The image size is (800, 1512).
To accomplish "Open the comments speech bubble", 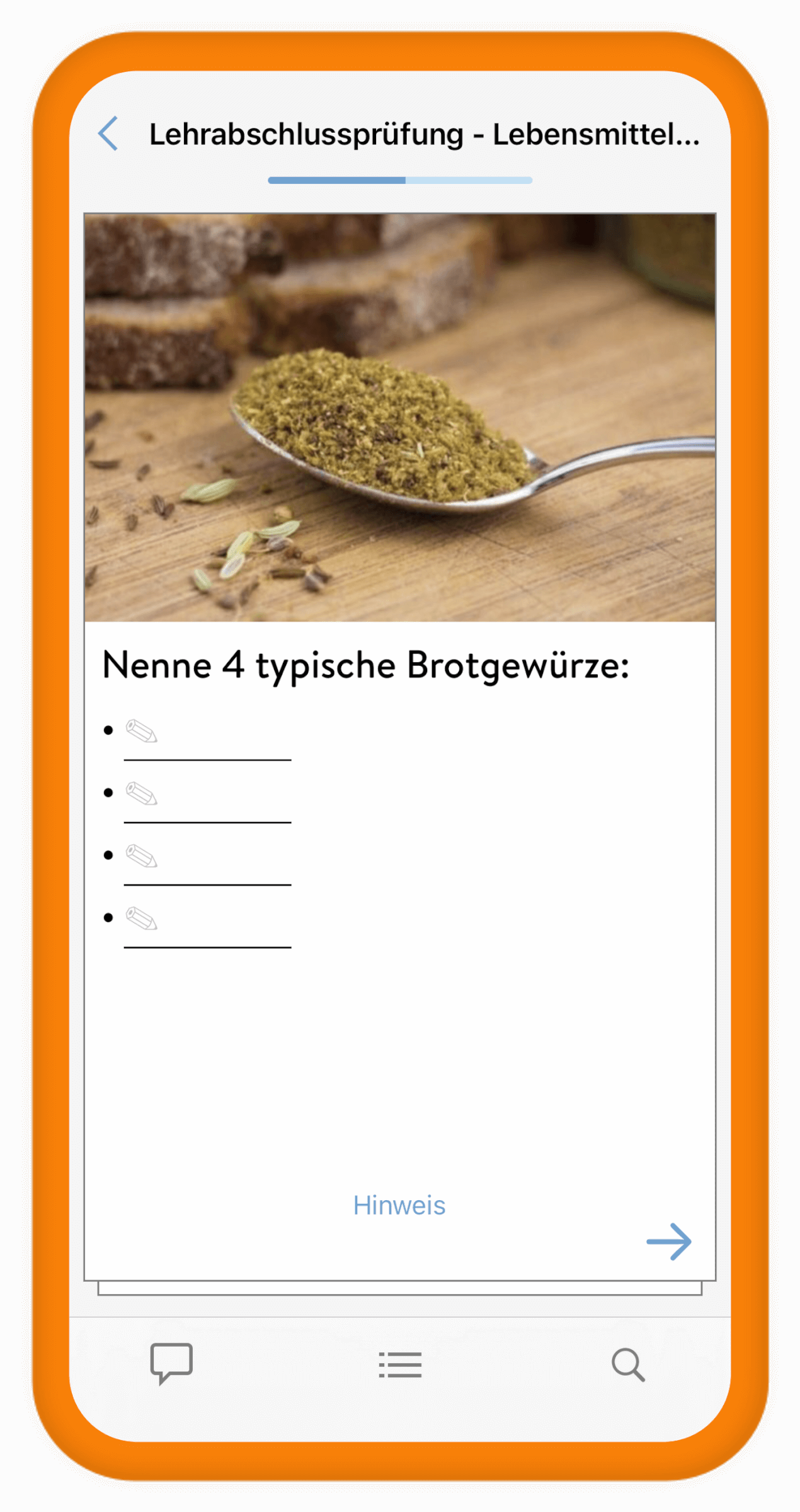I will tap(171, 1364).
